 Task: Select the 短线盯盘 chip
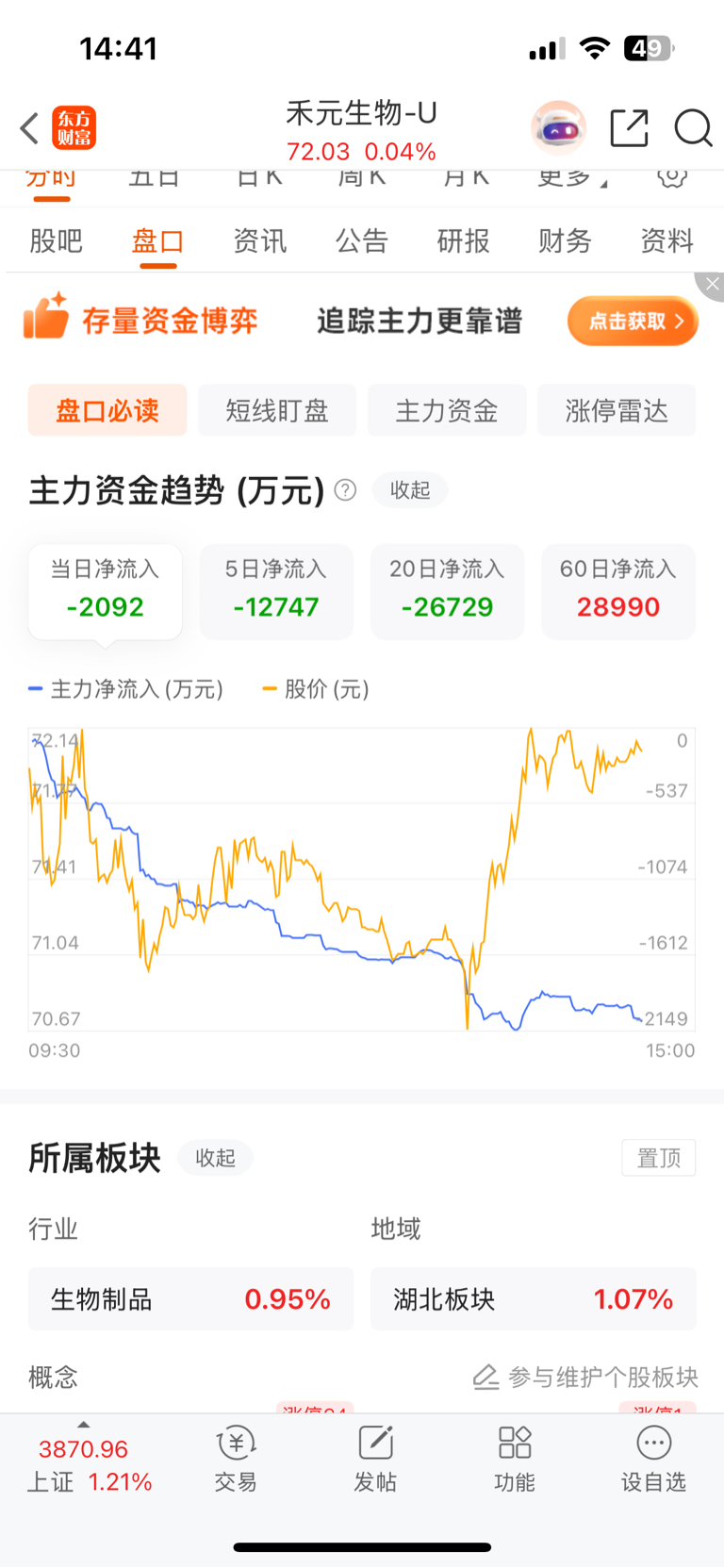point(277,410)
